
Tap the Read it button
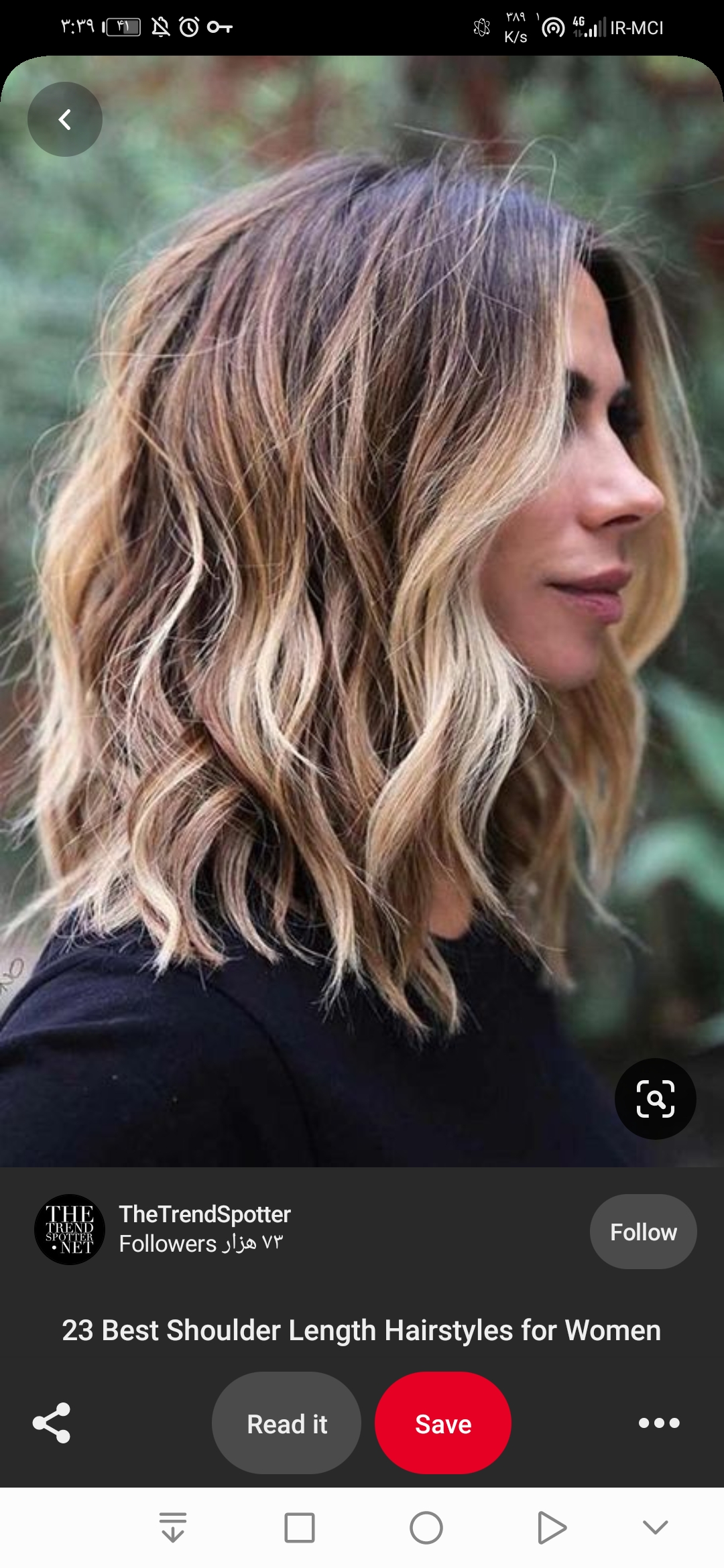click(286, 1423)
